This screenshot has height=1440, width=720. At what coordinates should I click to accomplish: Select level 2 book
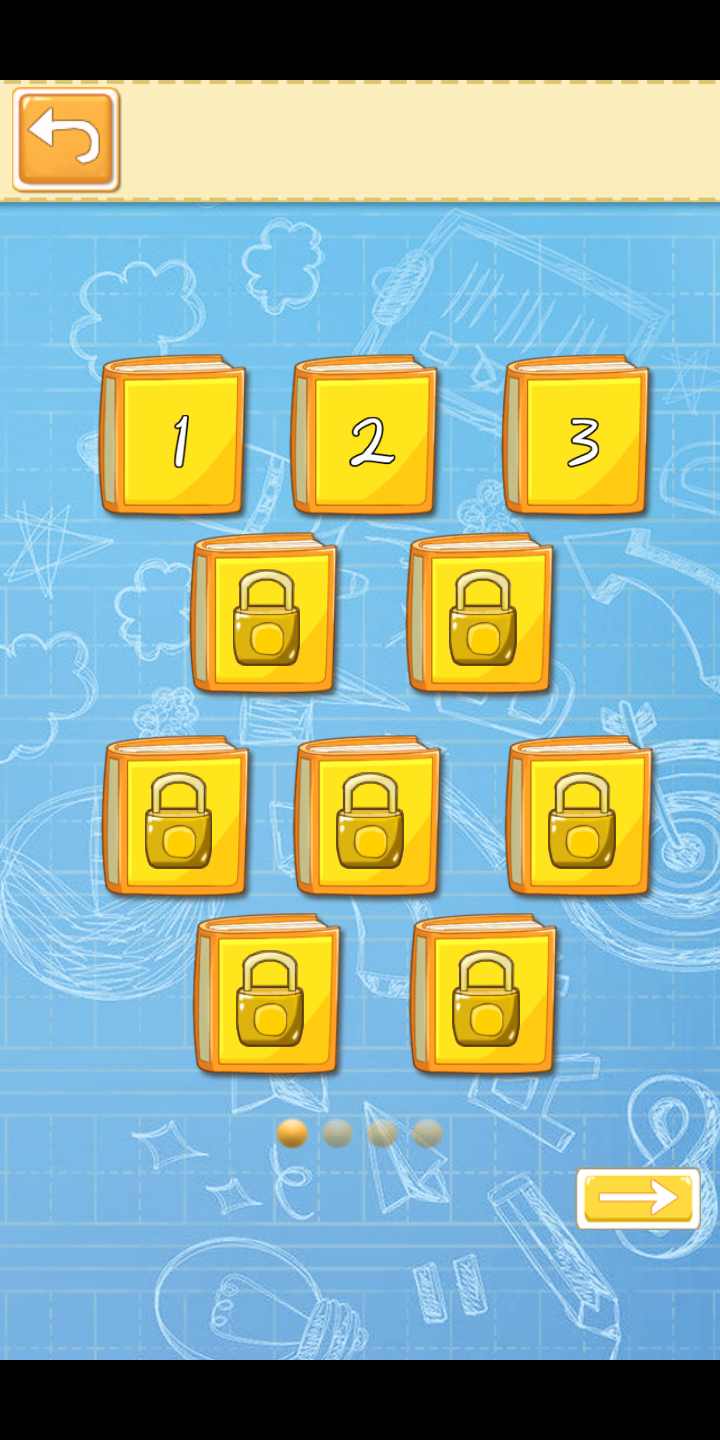click(x=366, y=436)
